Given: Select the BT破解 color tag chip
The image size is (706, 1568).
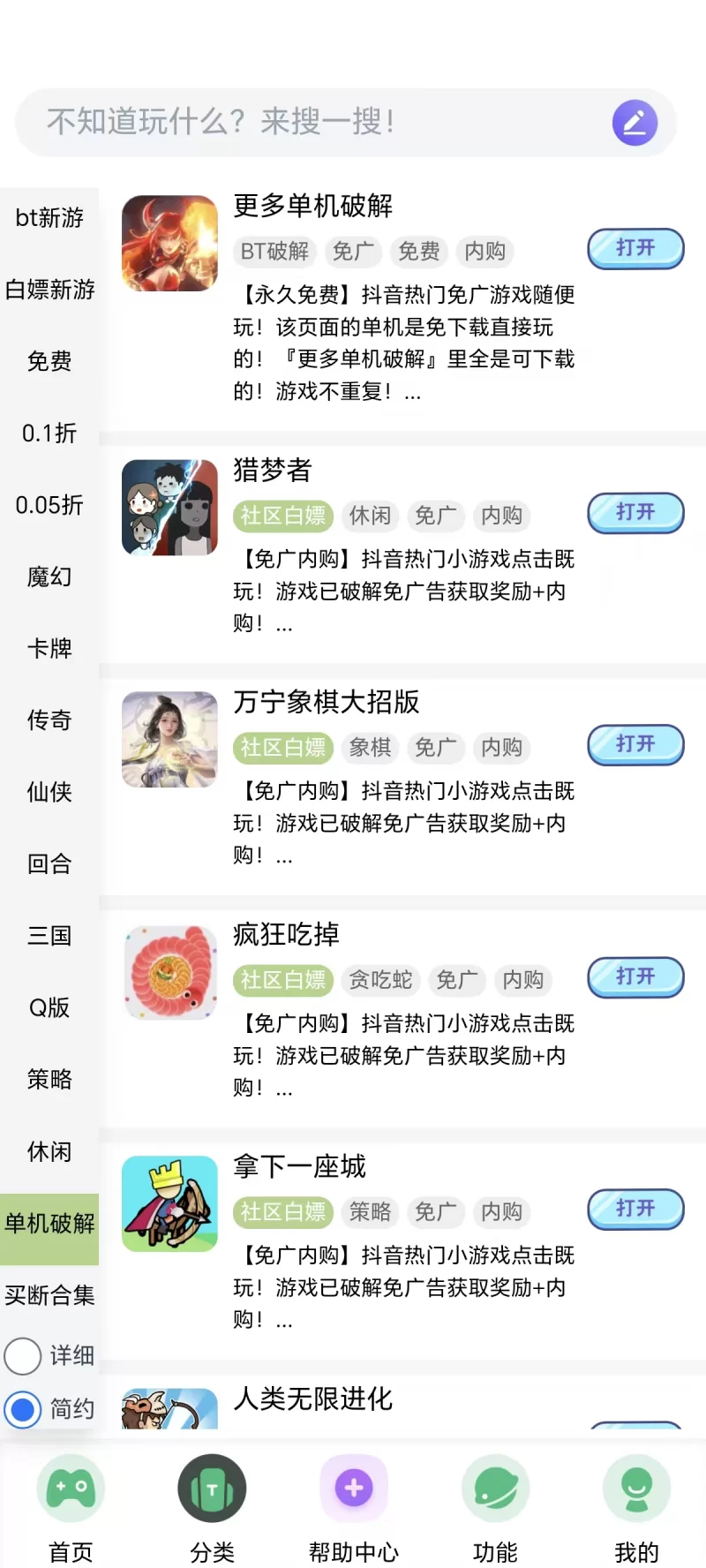Looking at the screenshot, I should point(274,252).
